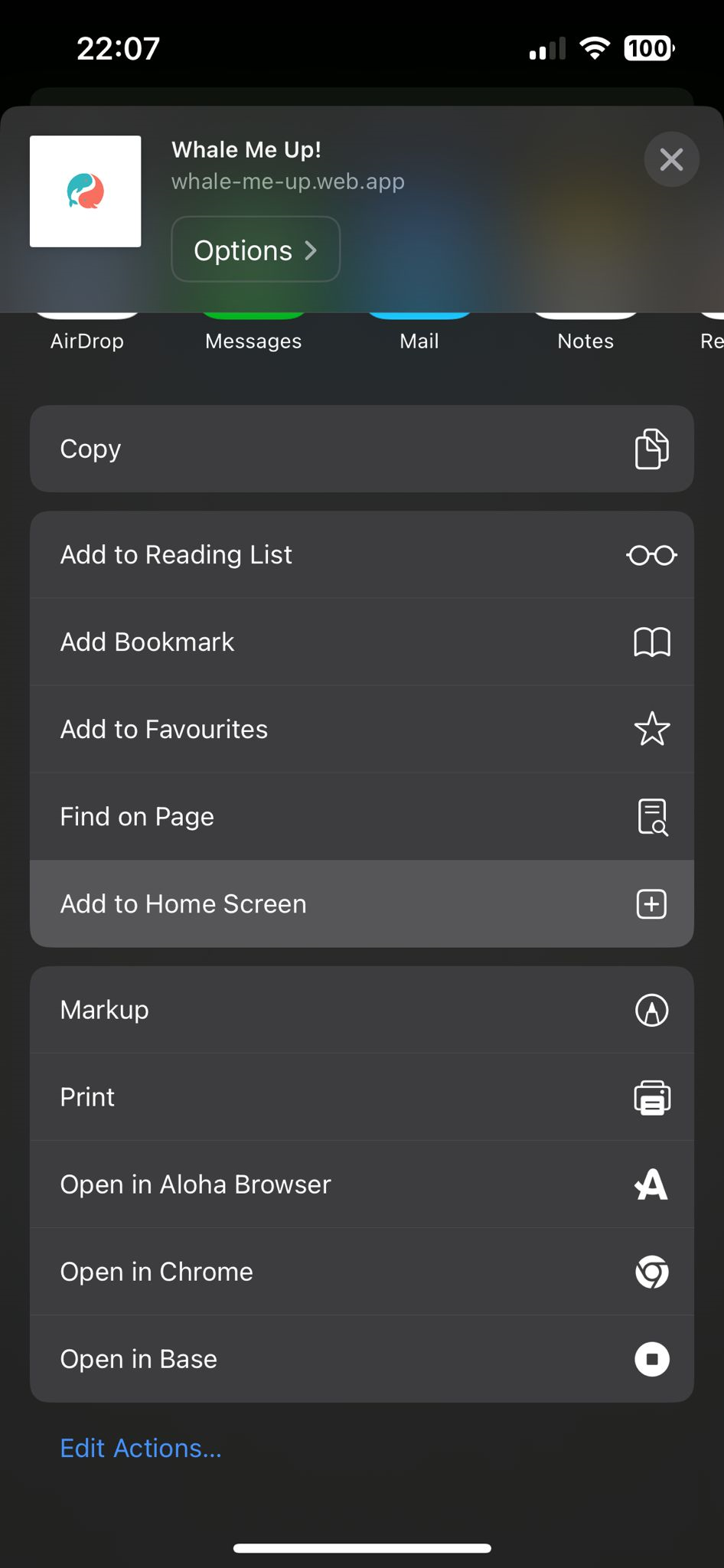
Task: Share via AirDrop
Action: (86, 329)
